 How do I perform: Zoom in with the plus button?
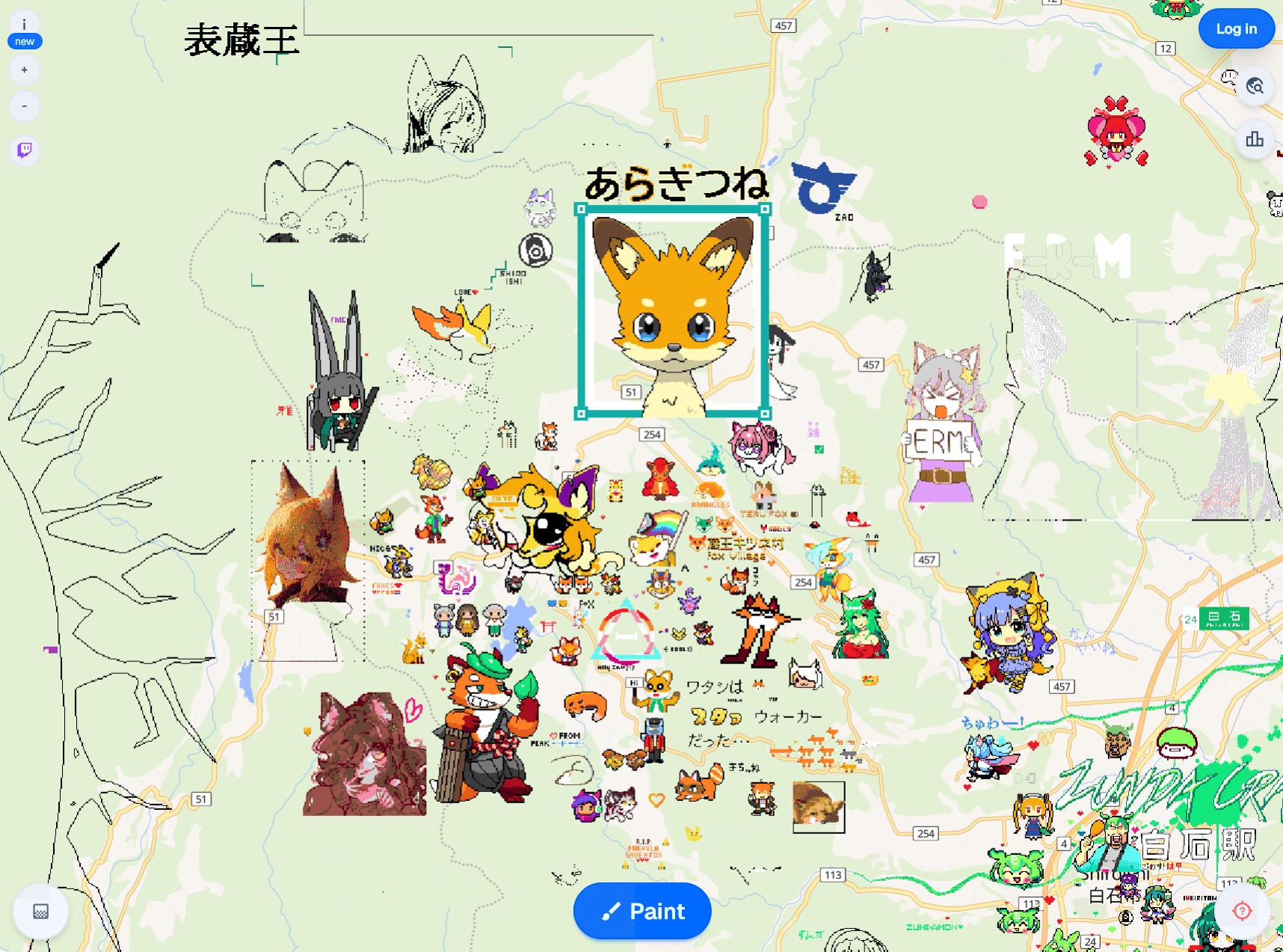24,70
